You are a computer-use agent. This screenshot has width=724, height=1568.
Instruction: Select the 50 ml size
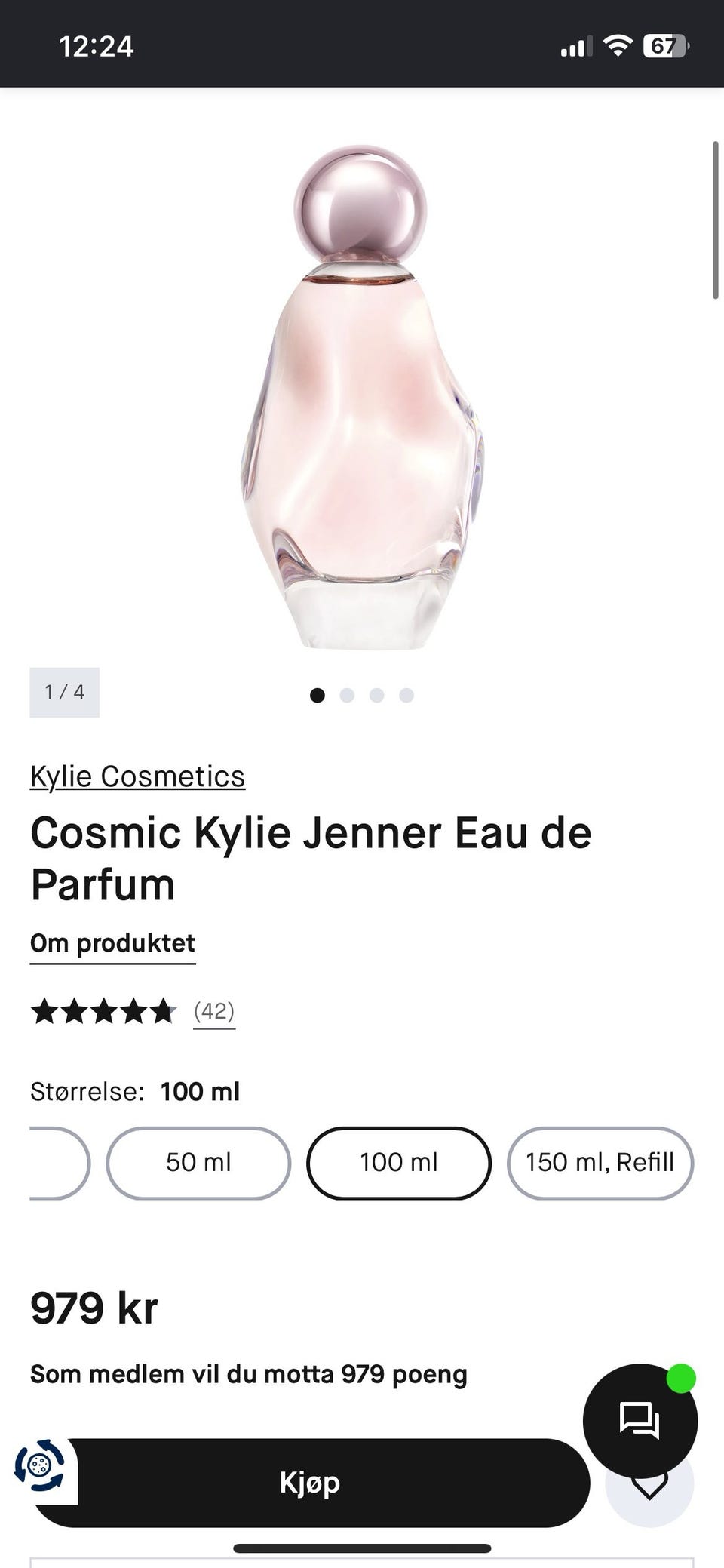pyautogui.click(x=198, y=1163)
